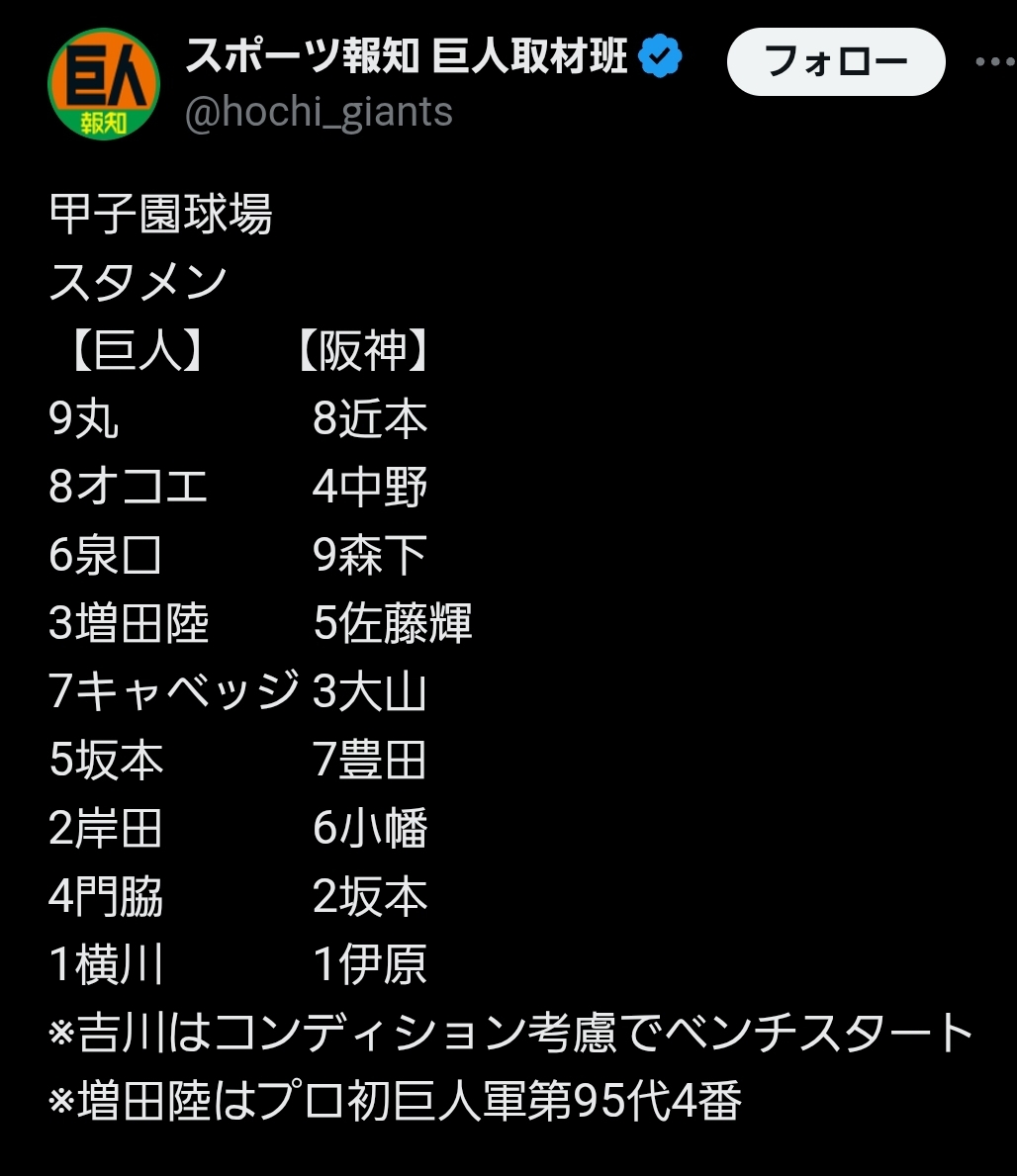
Task: Open the post's overflow menu
Action: [x=994, y=62]
